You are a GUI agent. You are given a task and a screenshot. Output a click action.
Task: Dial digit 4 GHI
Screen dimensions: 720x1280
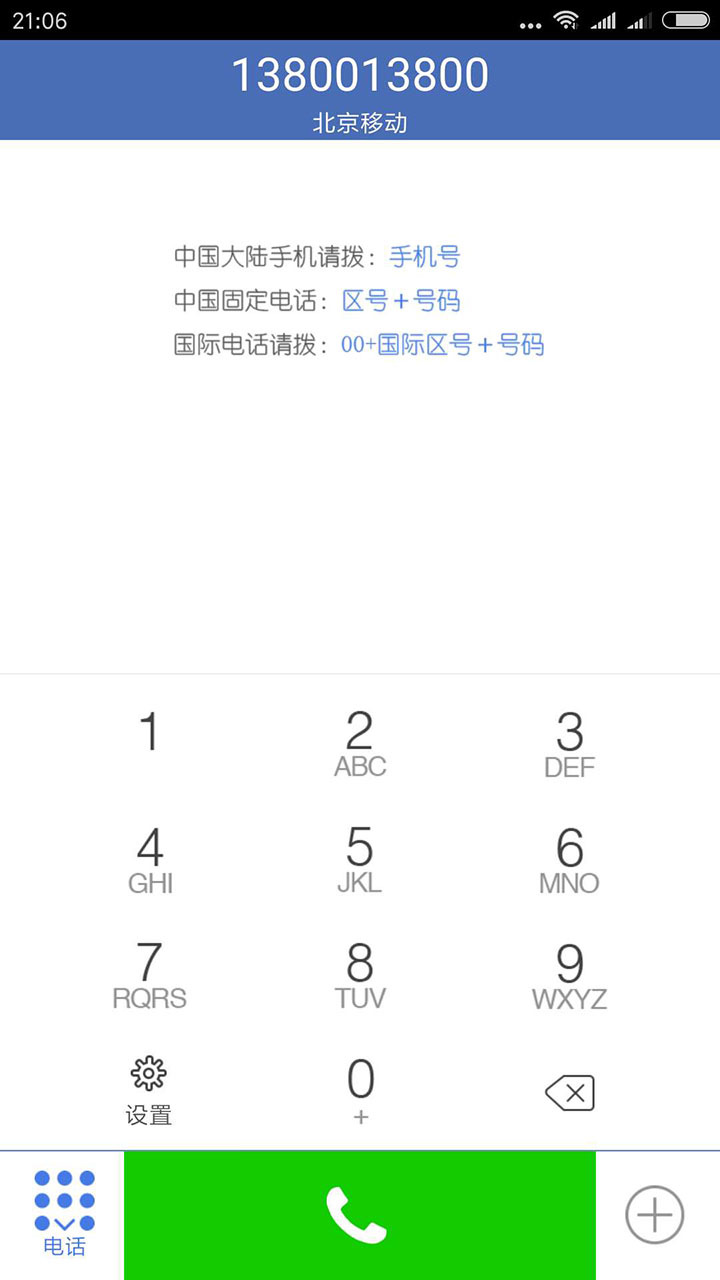(x=150, y=860)
